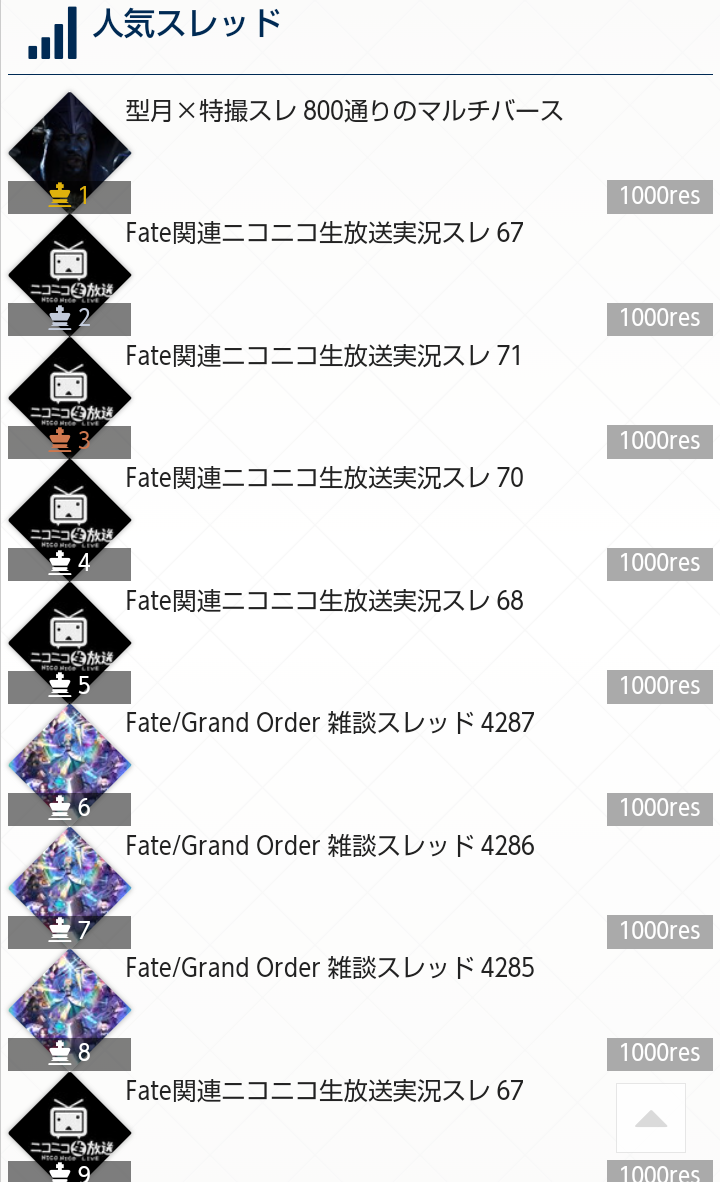Tap the scroll-to-top arrow button
The image size is (720, 1182).
point(651,1118)
